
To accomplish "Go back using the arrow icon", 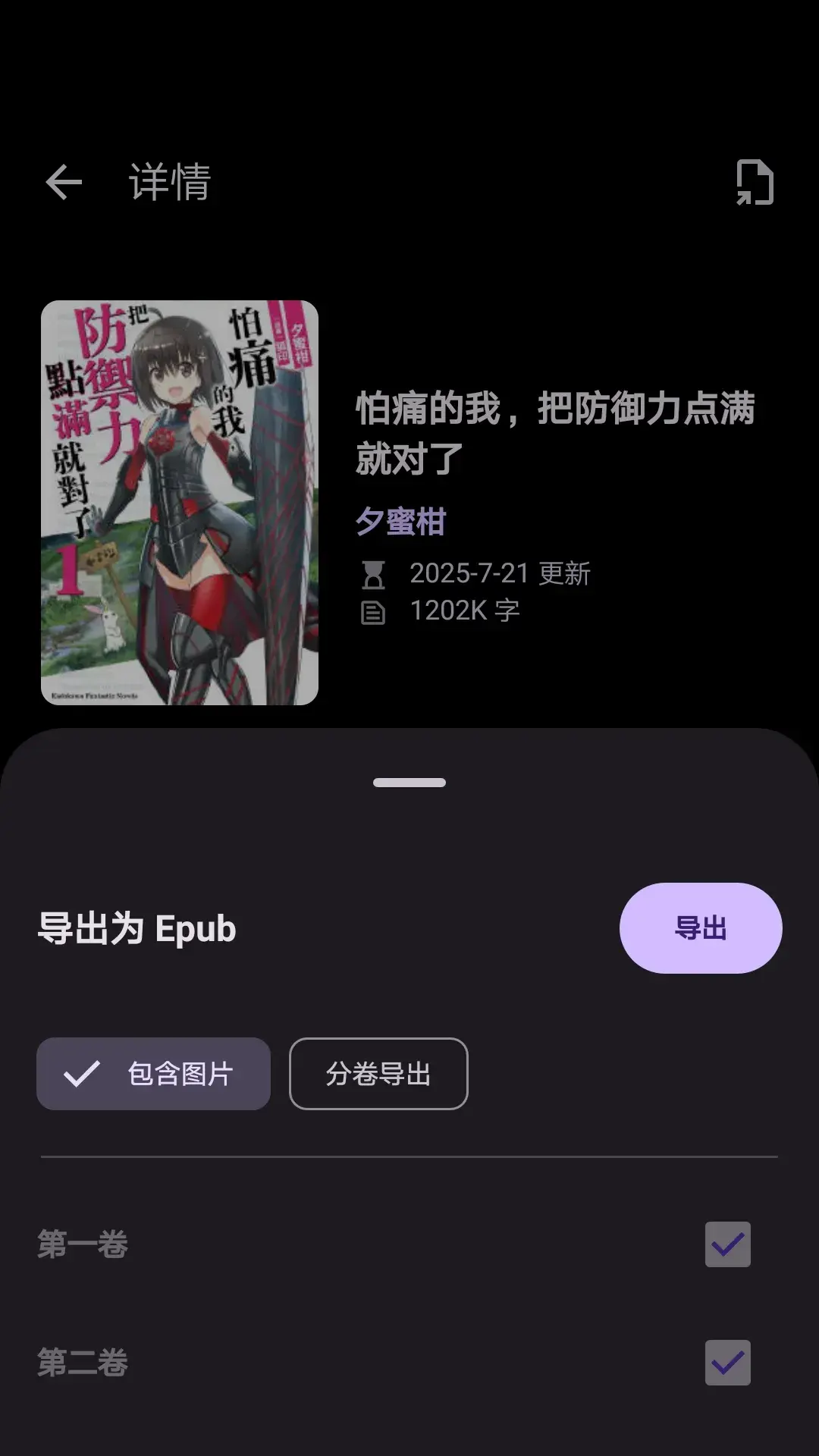I will point(64,183).
